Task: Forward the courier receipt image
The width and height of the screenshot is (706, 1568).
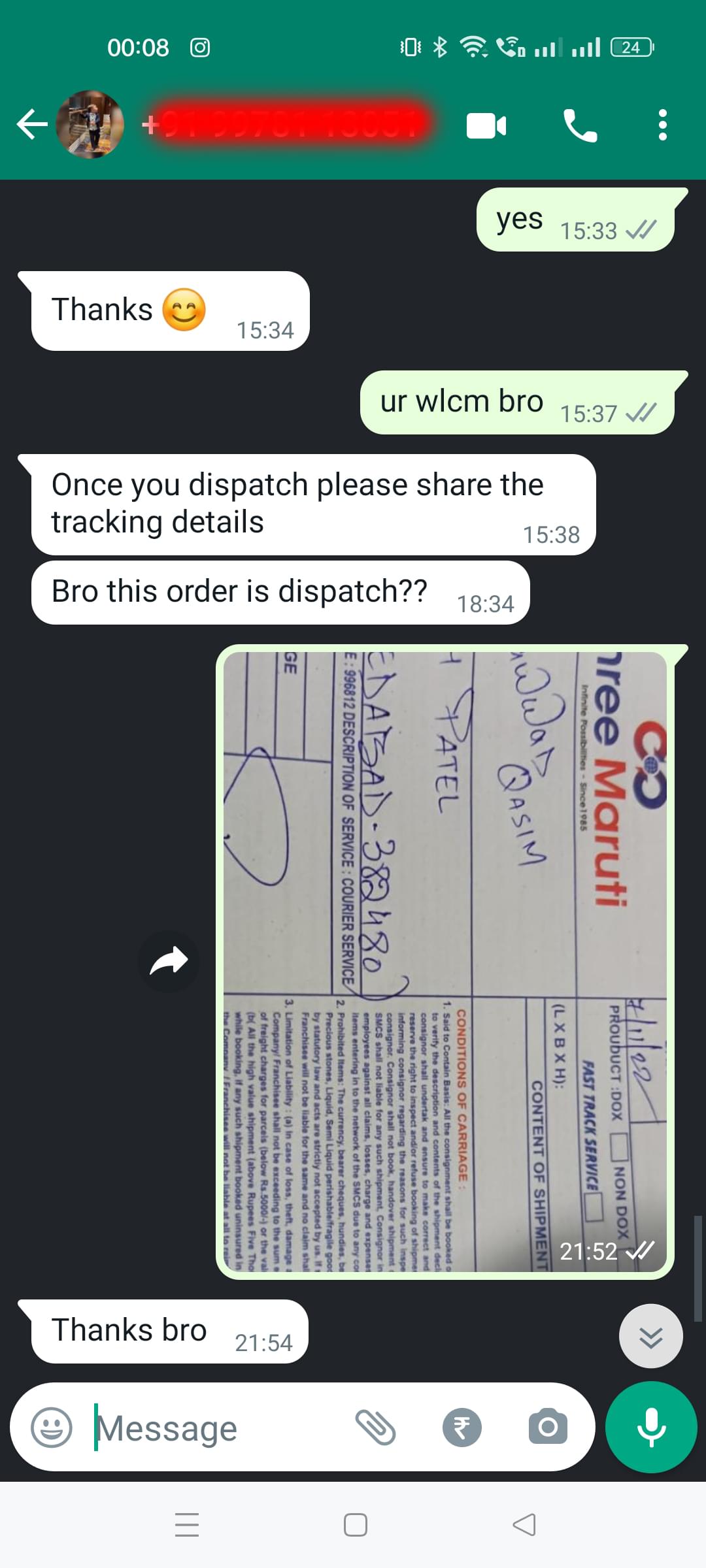Action: [169, 961]
